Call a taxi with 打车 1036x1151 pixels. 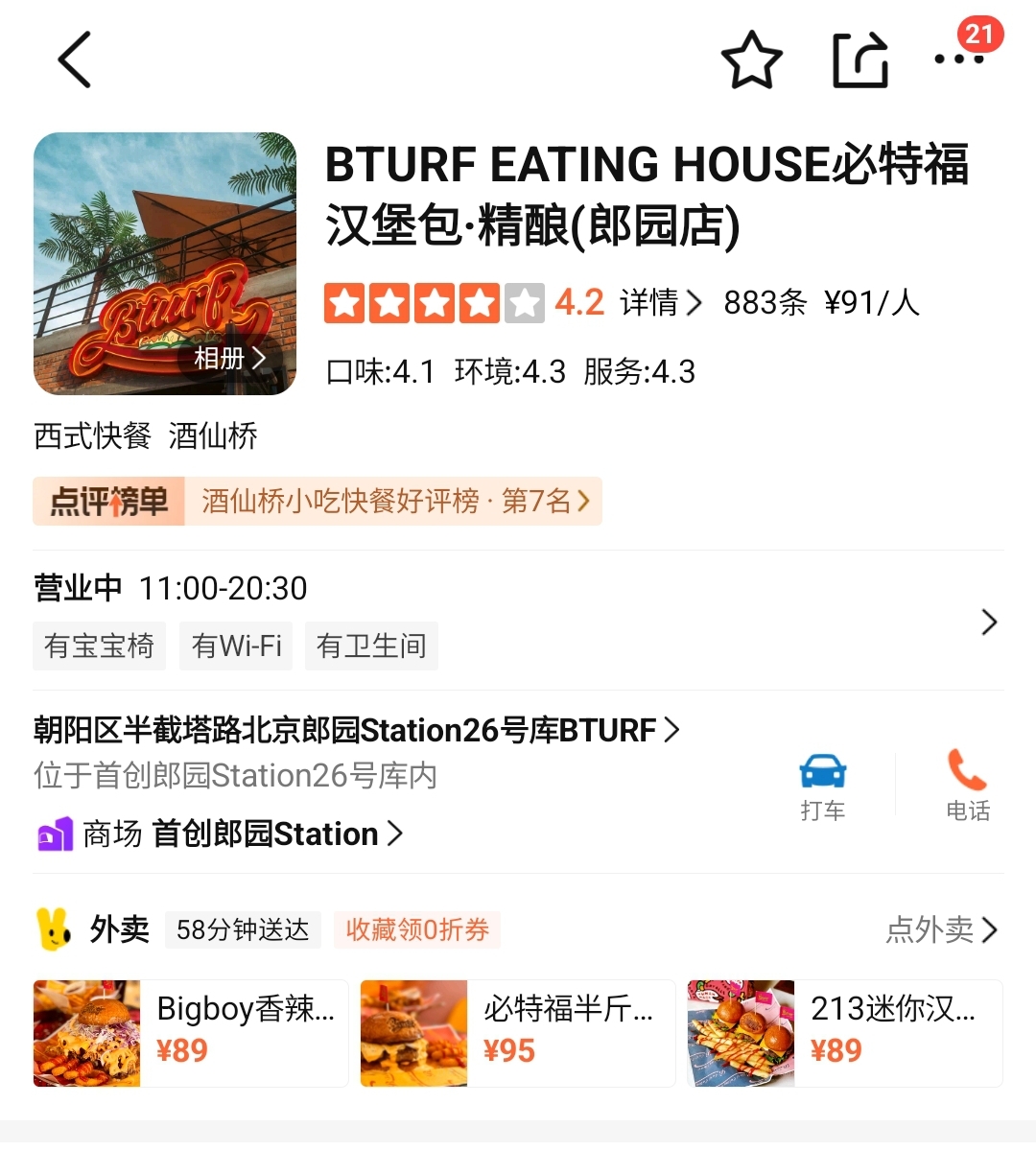pos(822,788)
